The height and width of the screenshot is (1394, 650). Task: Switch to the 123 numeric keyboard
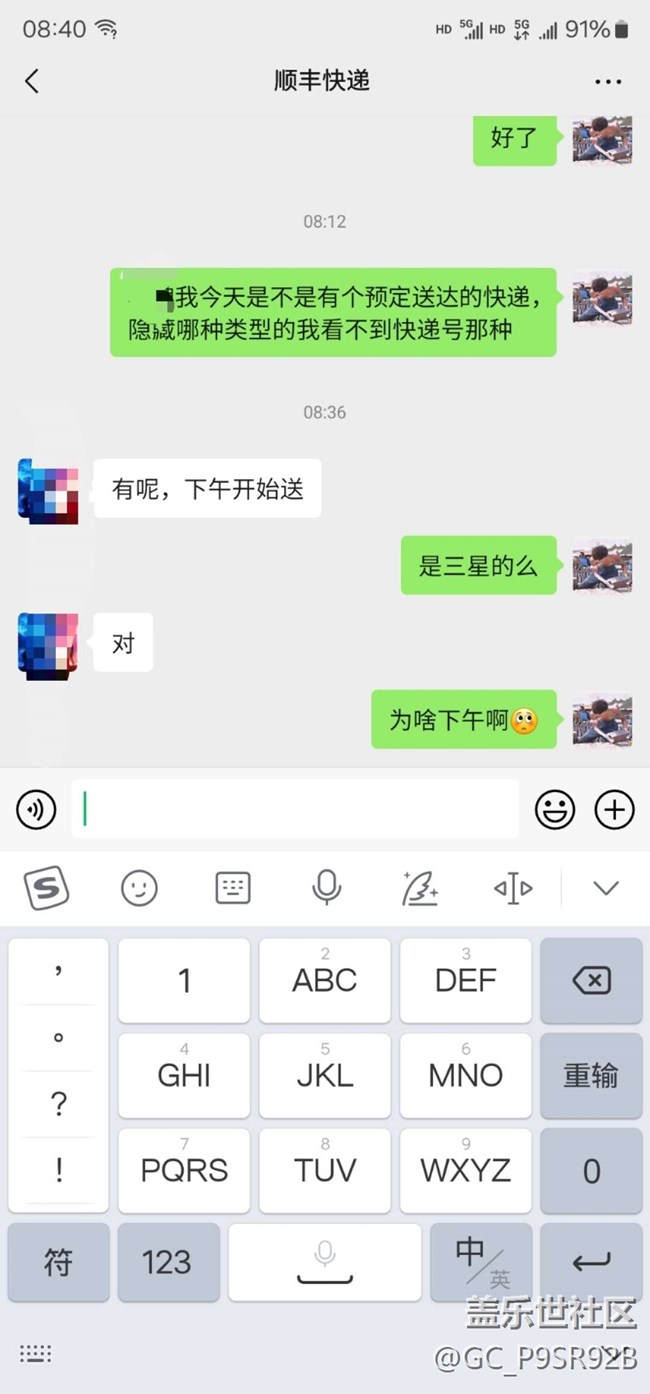pos(166,1262)
